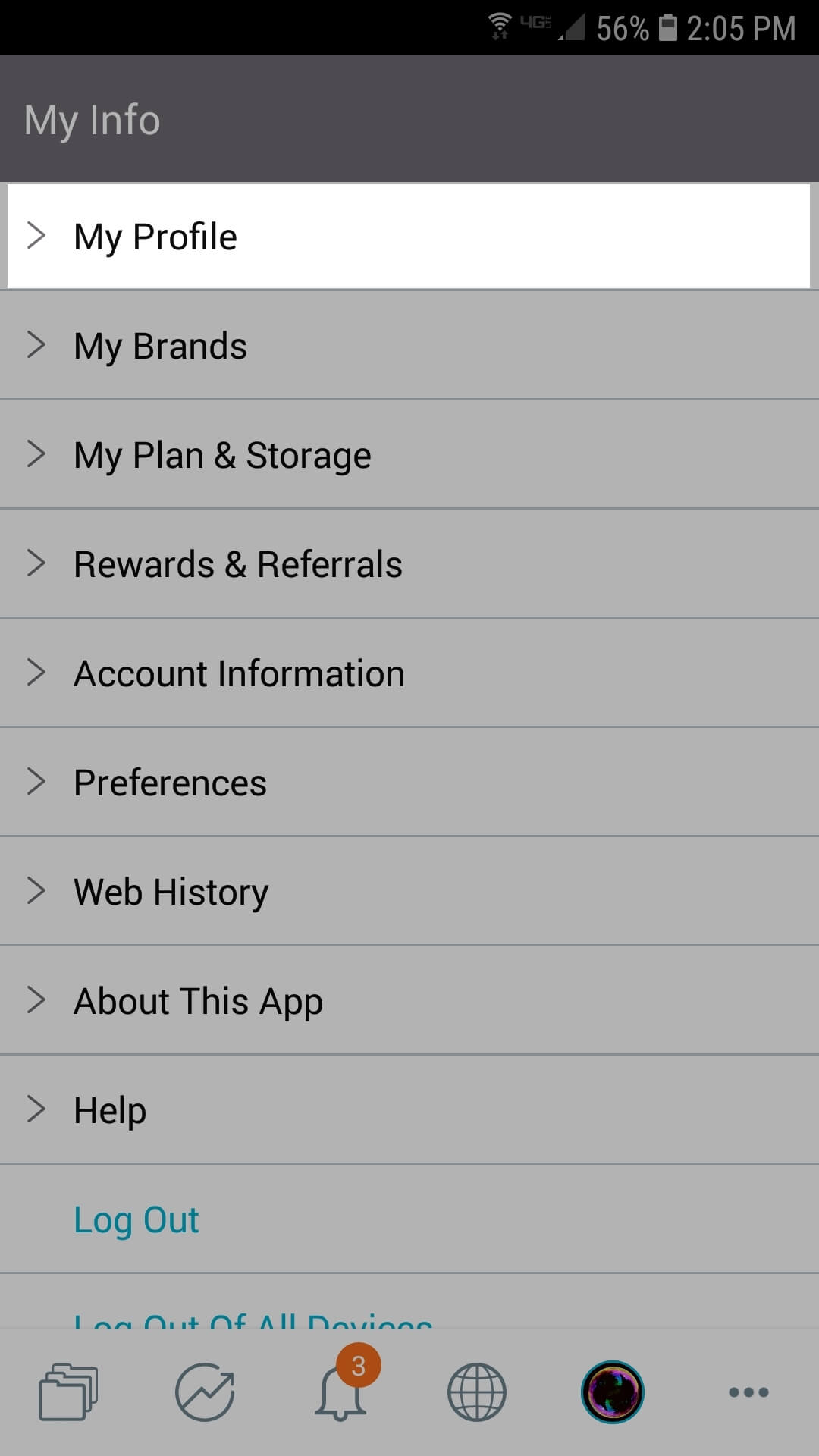
Task: Tap Log Out
Action: 136,1219
